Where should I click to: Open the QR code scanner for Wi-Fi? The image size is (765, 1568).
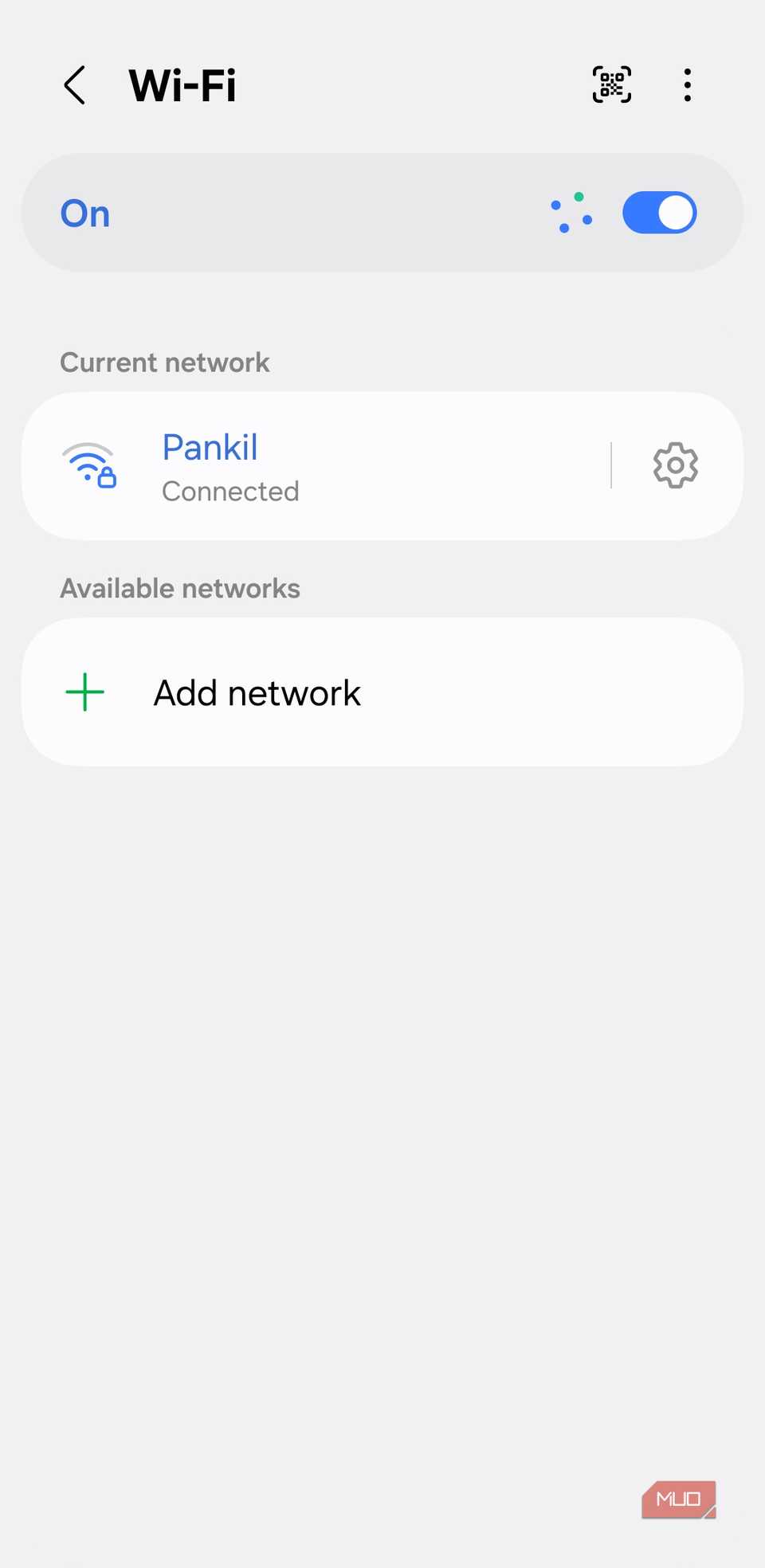click(x=610, y=84)
